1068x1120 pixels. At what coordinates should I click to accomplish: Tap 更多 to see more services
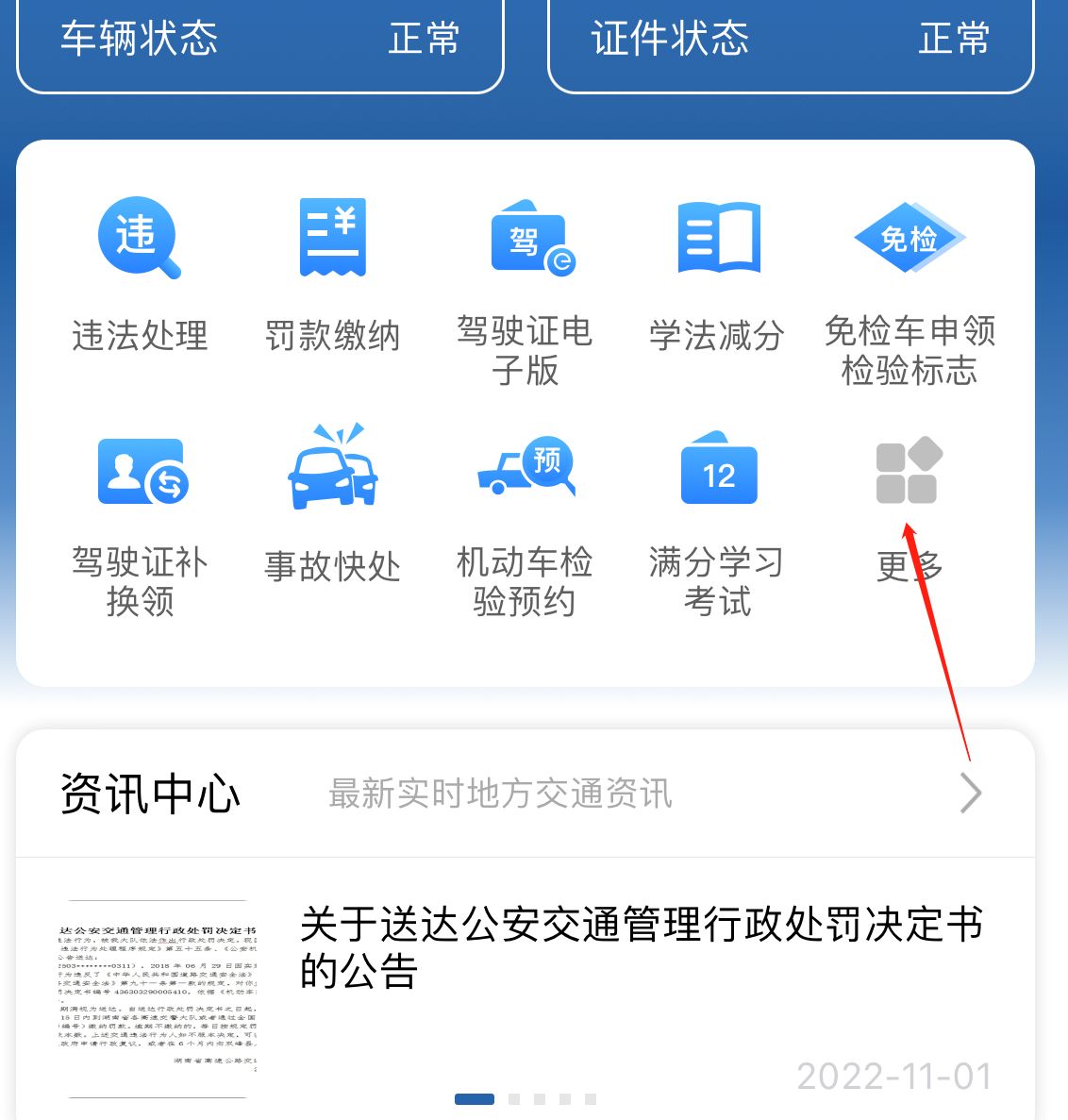coord(908,505)
